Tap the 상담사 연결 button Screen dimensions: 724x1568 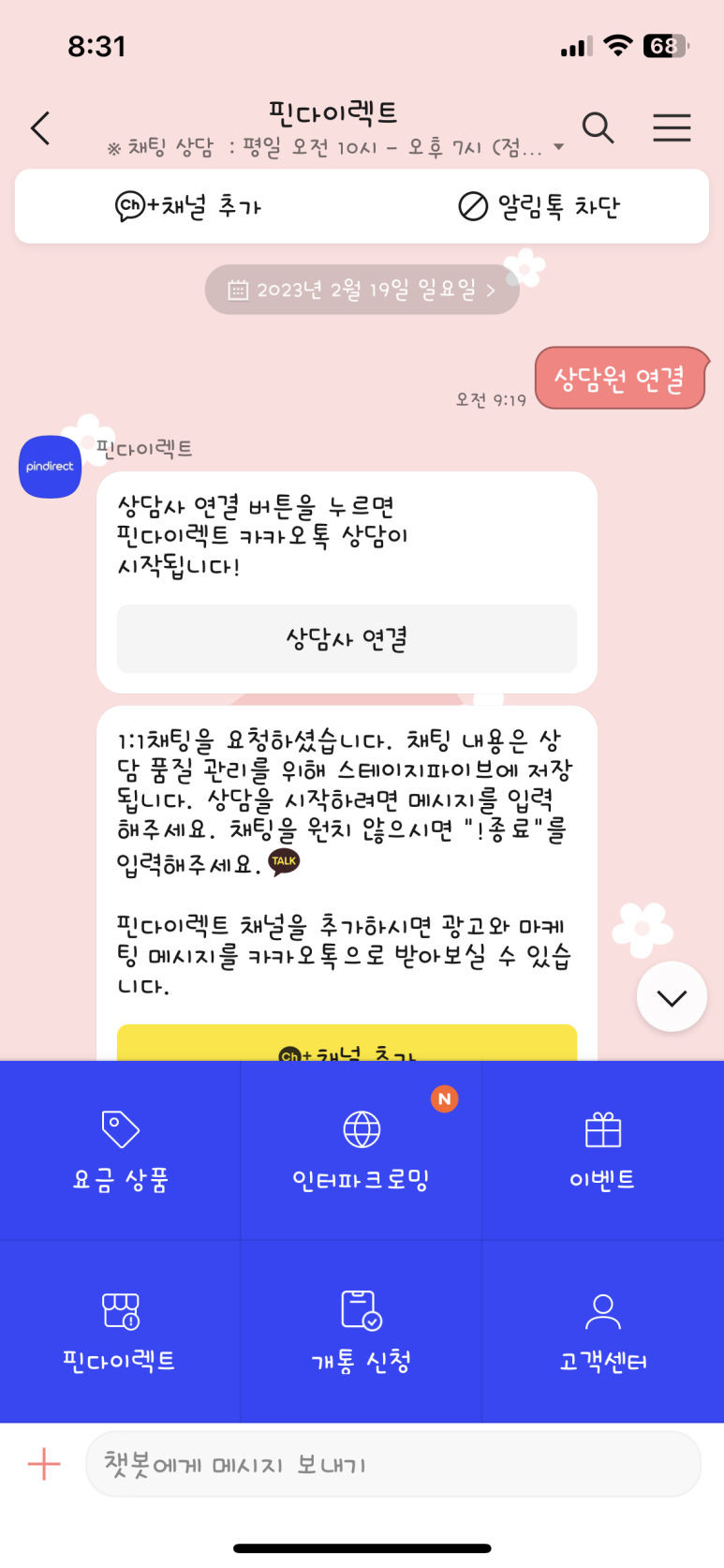[347, 639]
